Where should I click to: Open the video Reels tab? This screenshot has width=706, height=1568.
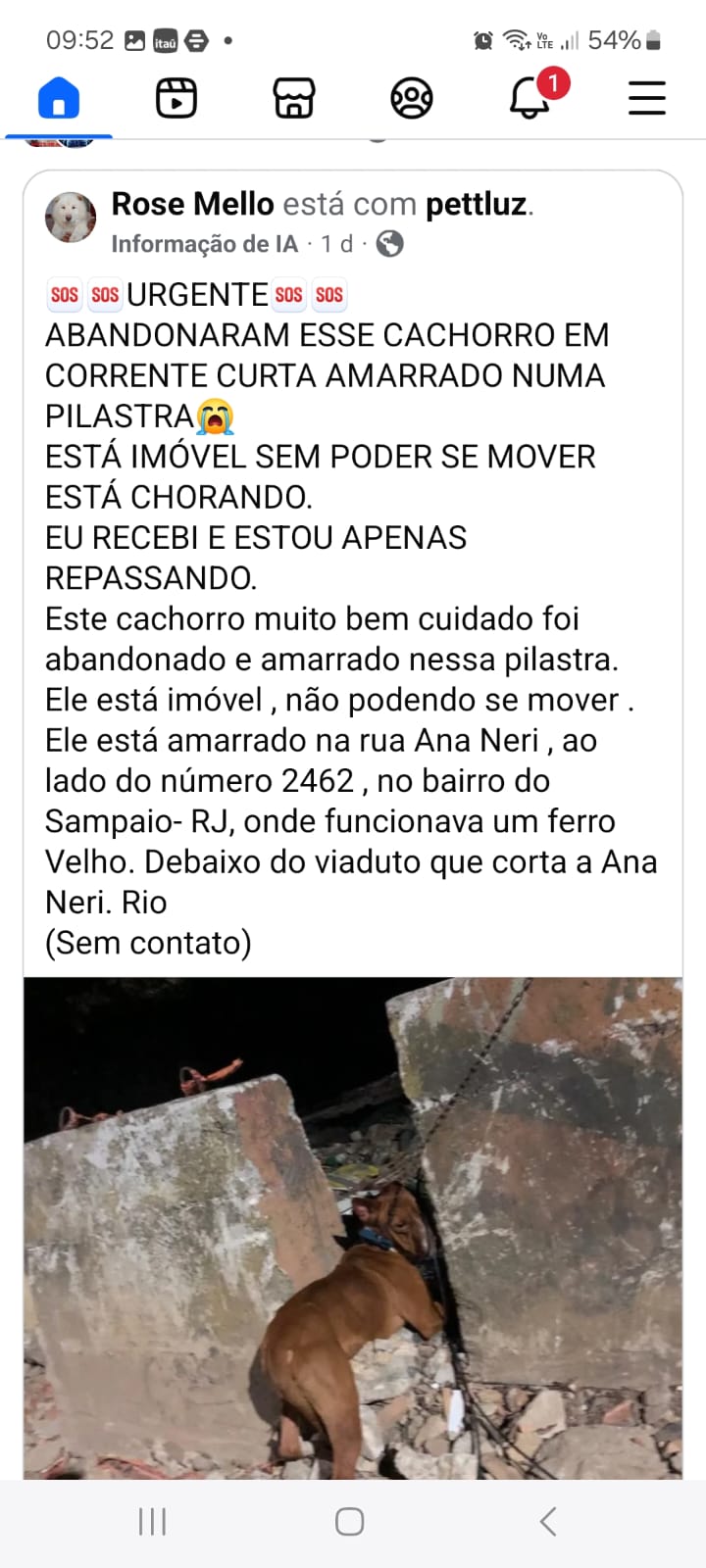176,99
